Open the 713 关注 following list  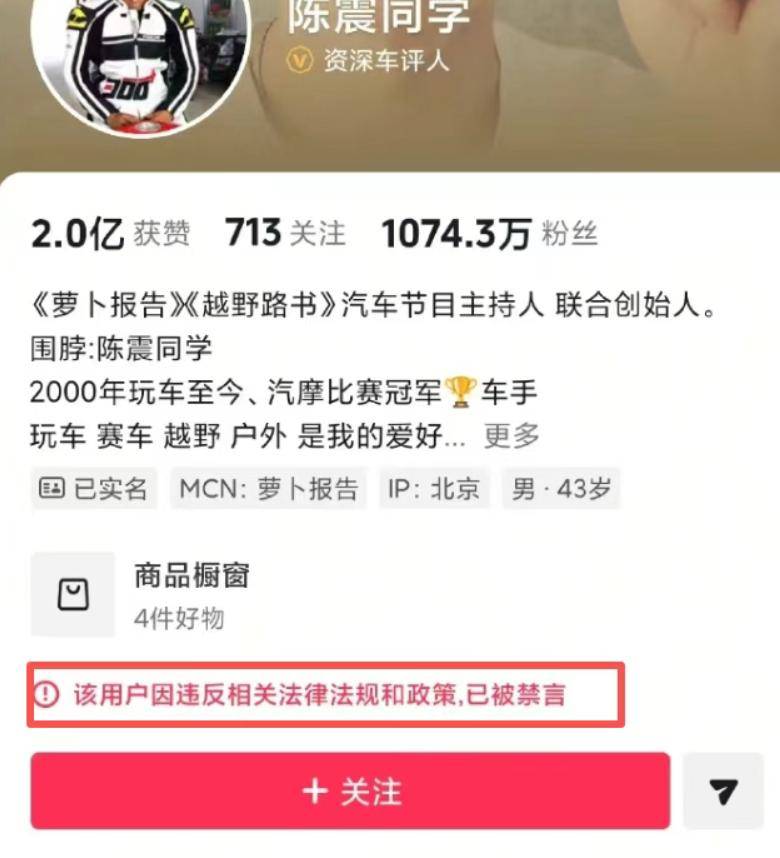(285, 233)
